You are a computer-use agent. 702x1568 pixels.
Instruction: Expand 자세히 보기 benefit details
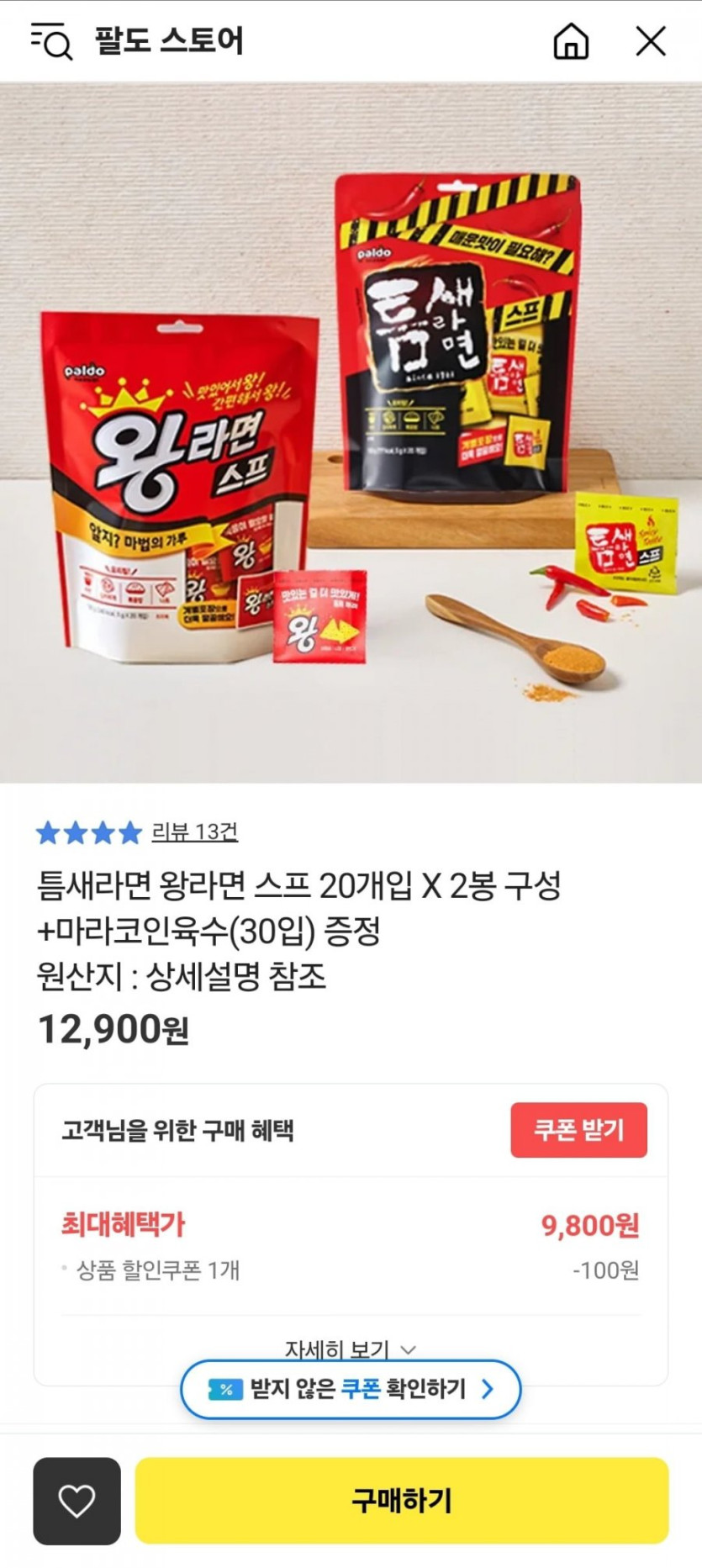pyautogui.click(x=350, y=1349)
